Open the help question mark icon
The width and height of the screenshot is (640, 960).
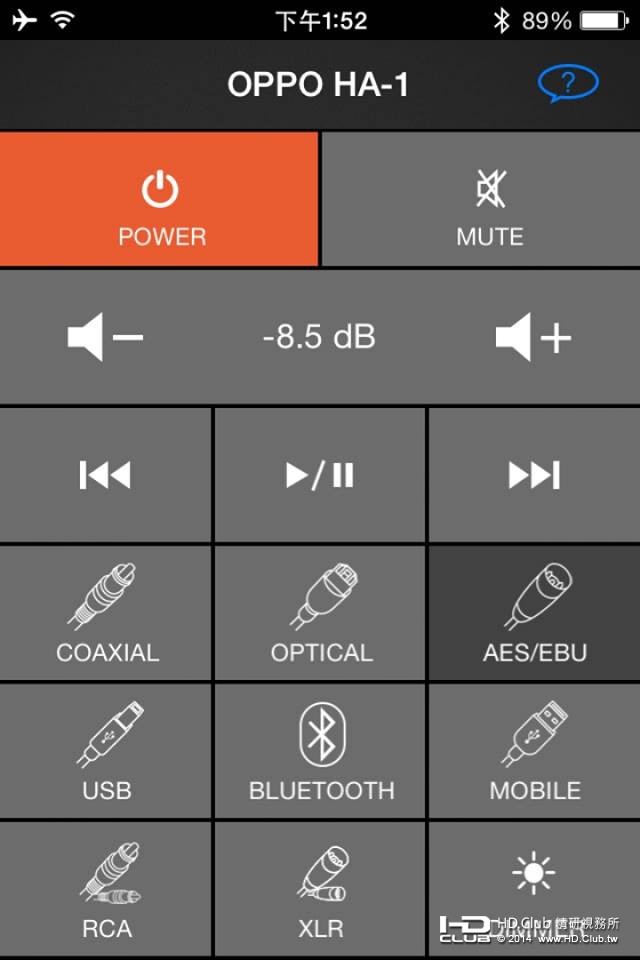click(567, 84)
